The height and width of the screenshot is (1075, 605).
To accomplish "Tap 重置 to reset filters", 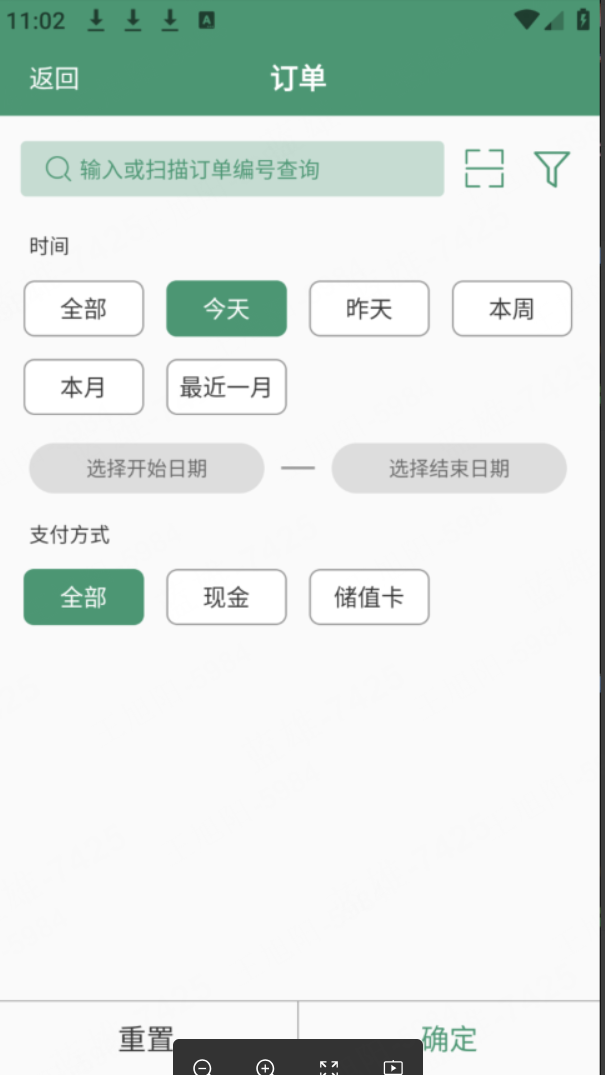I will (x=147, y=1036).
